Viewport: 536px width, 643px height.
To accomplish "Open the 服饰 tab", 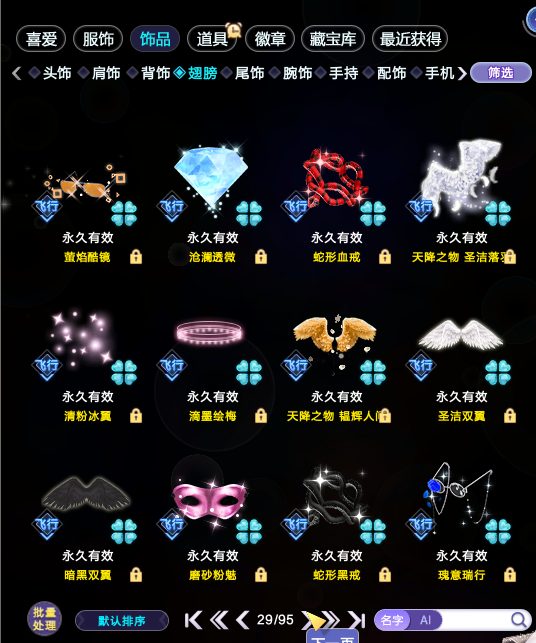I will [98, 39].
